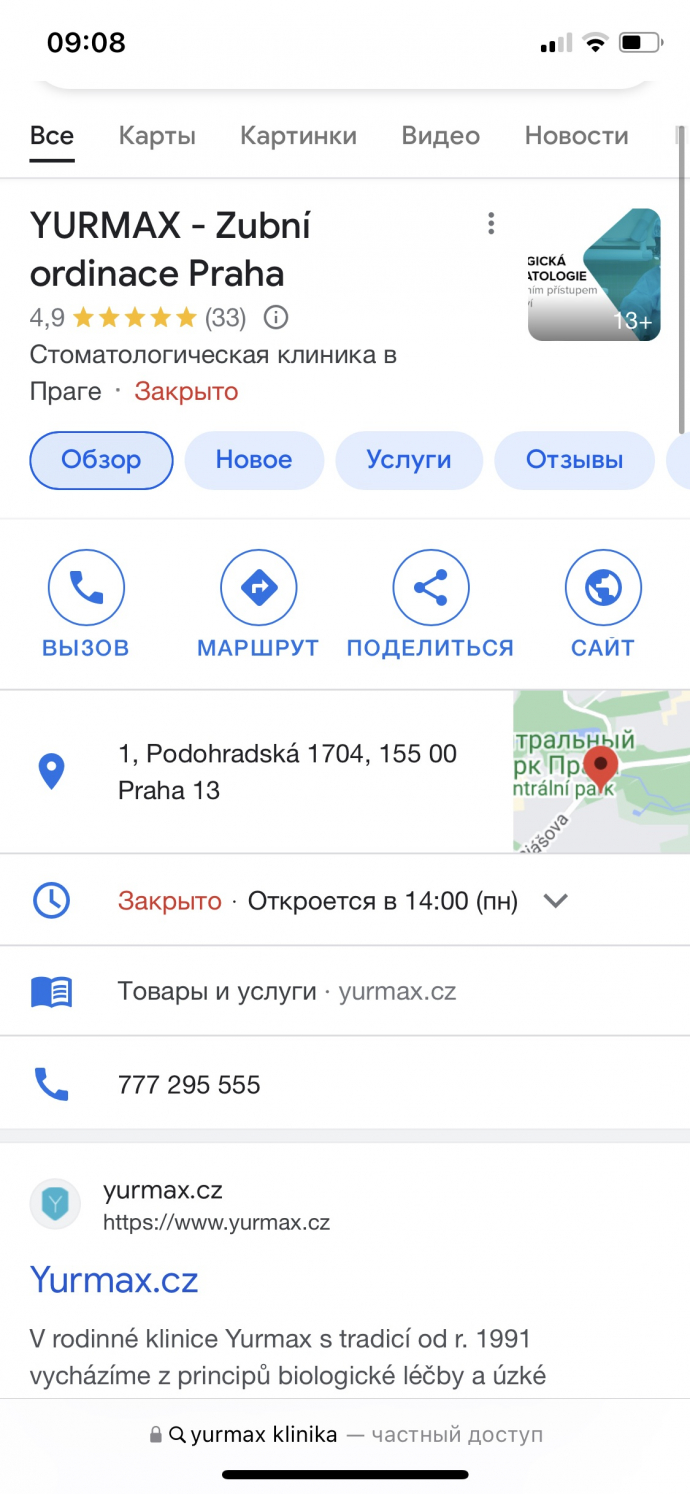Show rating info via the info icon
The height and width of the screenshot is (1494, 690).
click(x=276, y=318)
